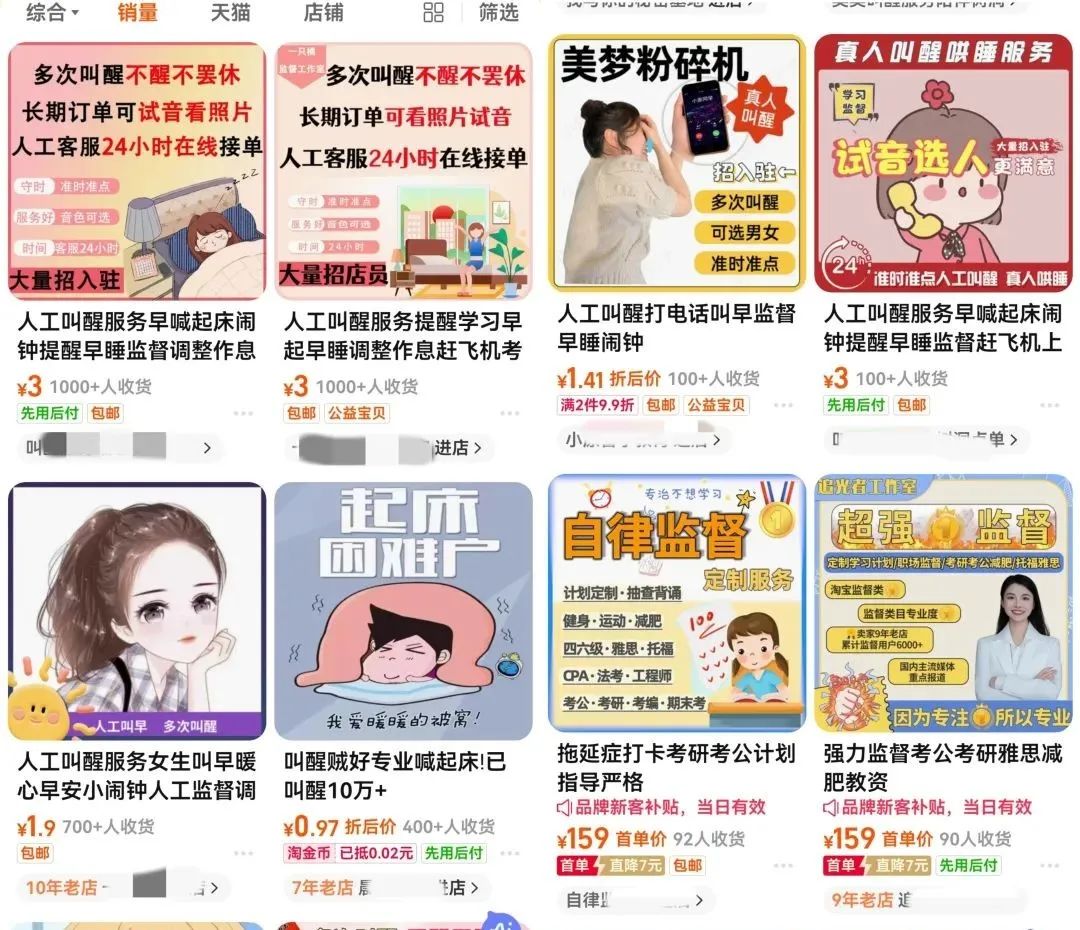The image size is (1080, 930).
Task: Open the 筛选 filter panel
Action: 498,12
